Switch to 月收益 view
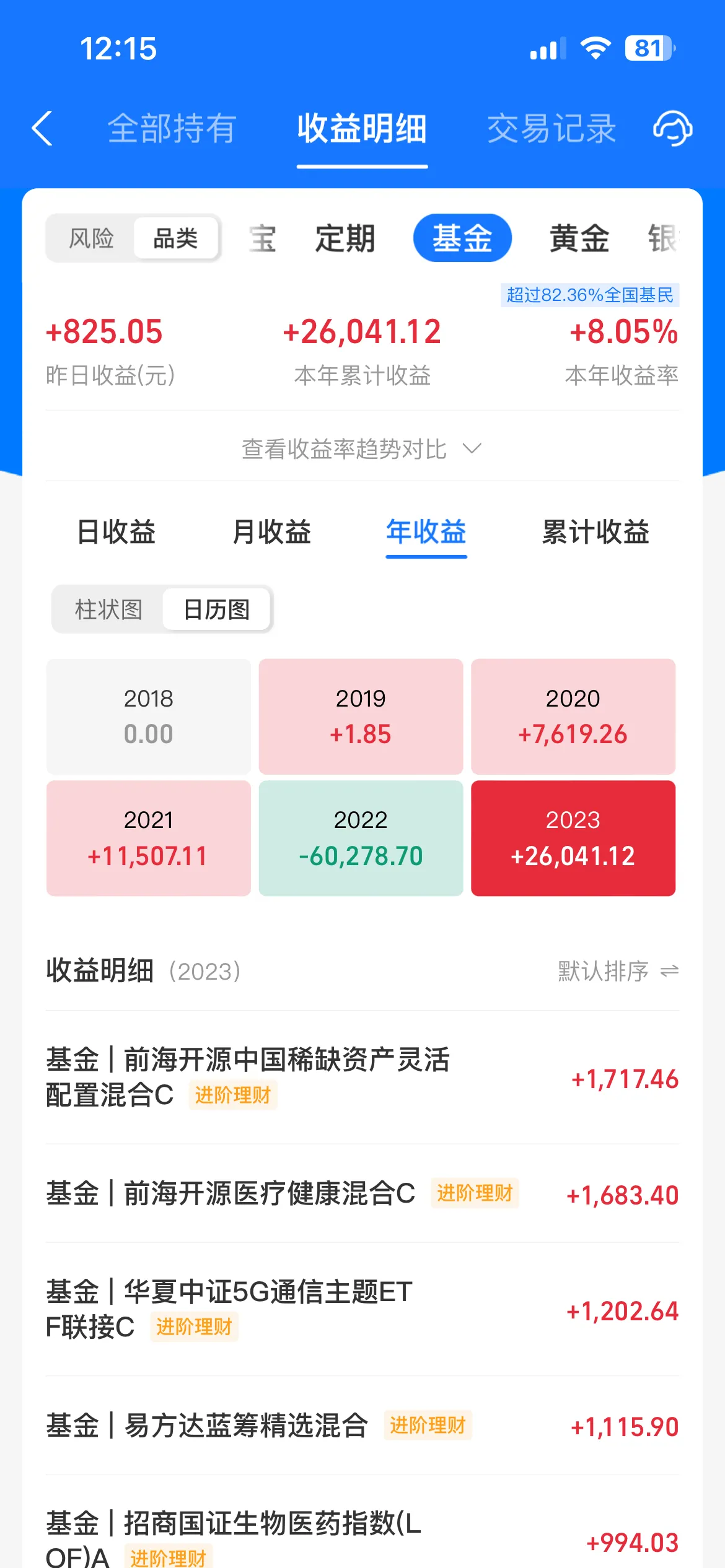Viewport: 725px width, 1568px height. 271,532
